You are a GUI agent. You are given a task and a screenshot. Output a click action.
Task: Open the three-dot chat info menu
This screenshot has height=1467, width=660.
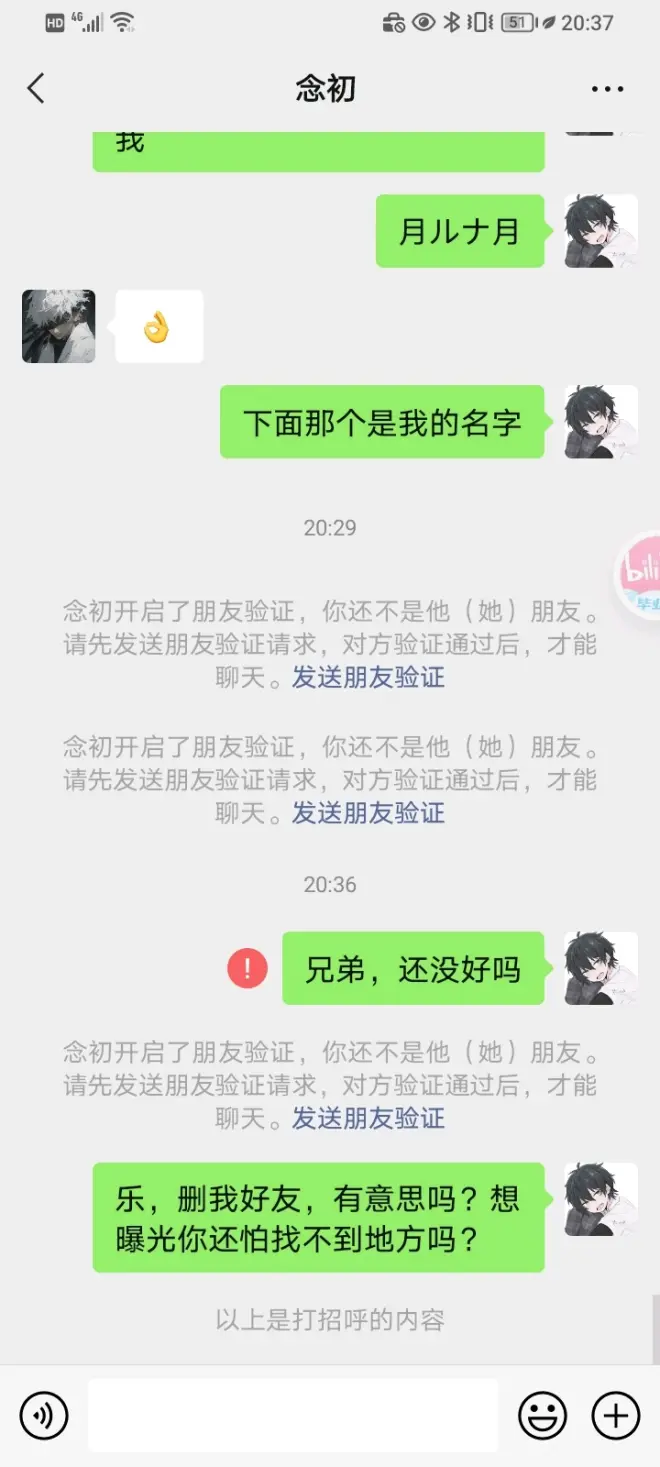pyautogui.click(x=607, y=89)
